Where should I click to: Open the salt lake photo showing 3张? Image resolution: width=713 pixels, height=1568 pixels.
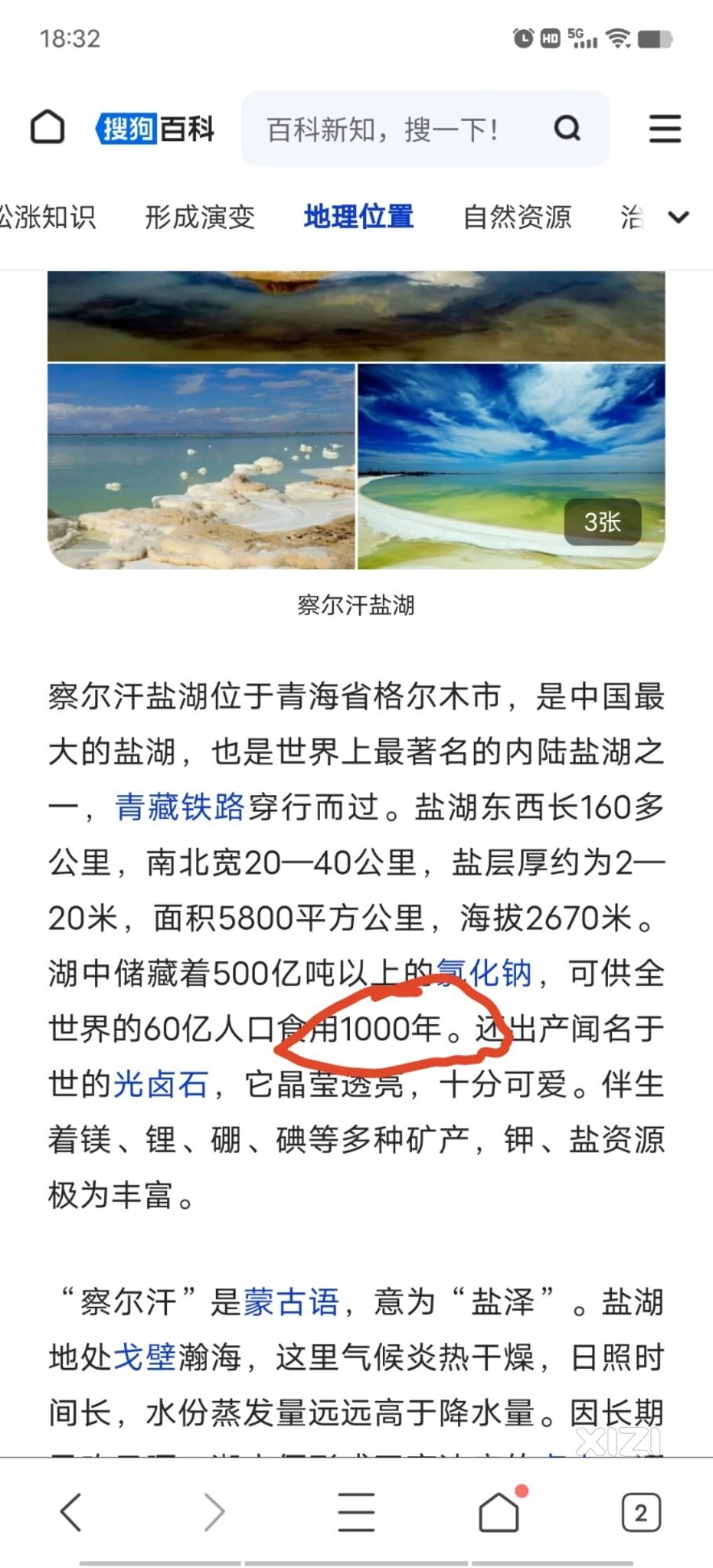[x=511, y=466]
